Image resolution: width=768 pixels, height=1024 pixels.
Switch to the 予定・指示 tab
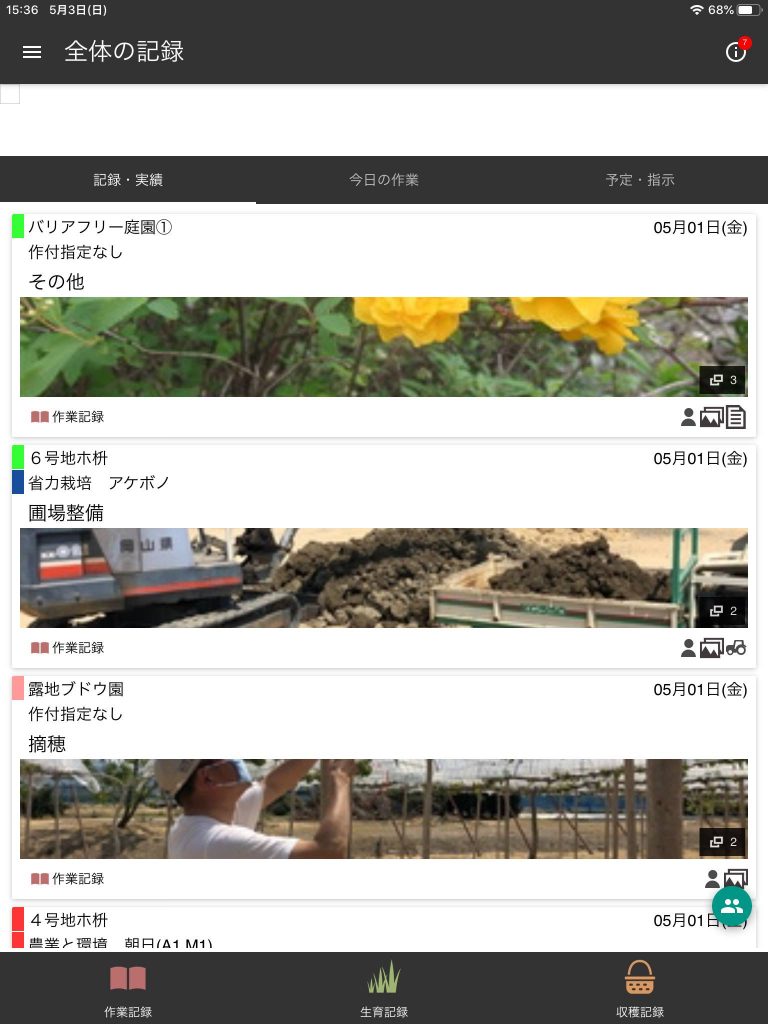[x=640, y=180]
